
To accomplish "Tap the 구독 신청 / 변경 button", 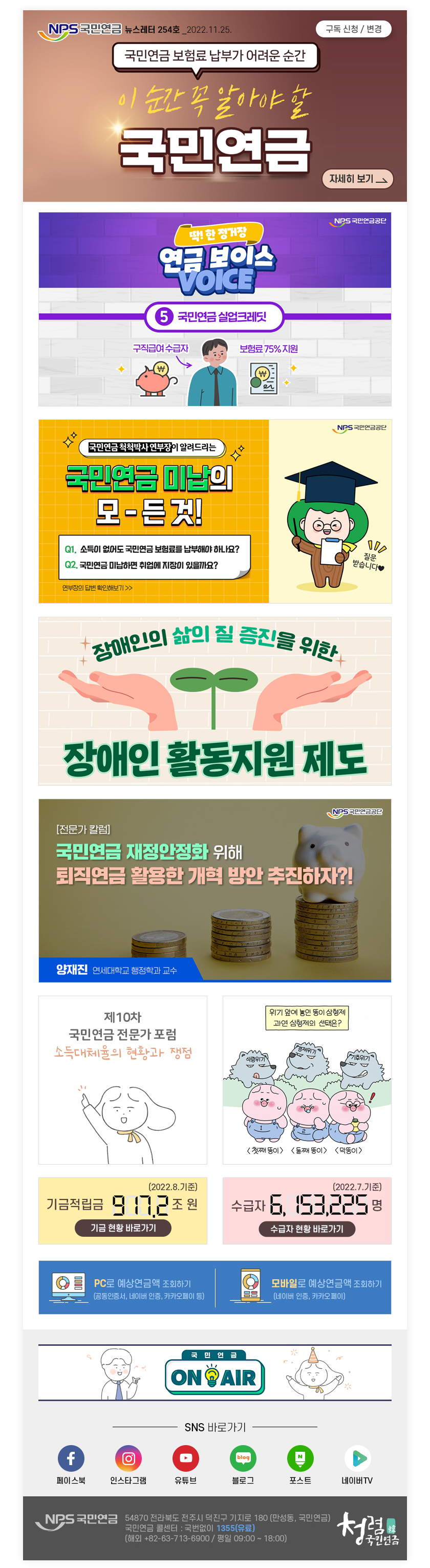I will pyautogui.click(x=353, y=29).
